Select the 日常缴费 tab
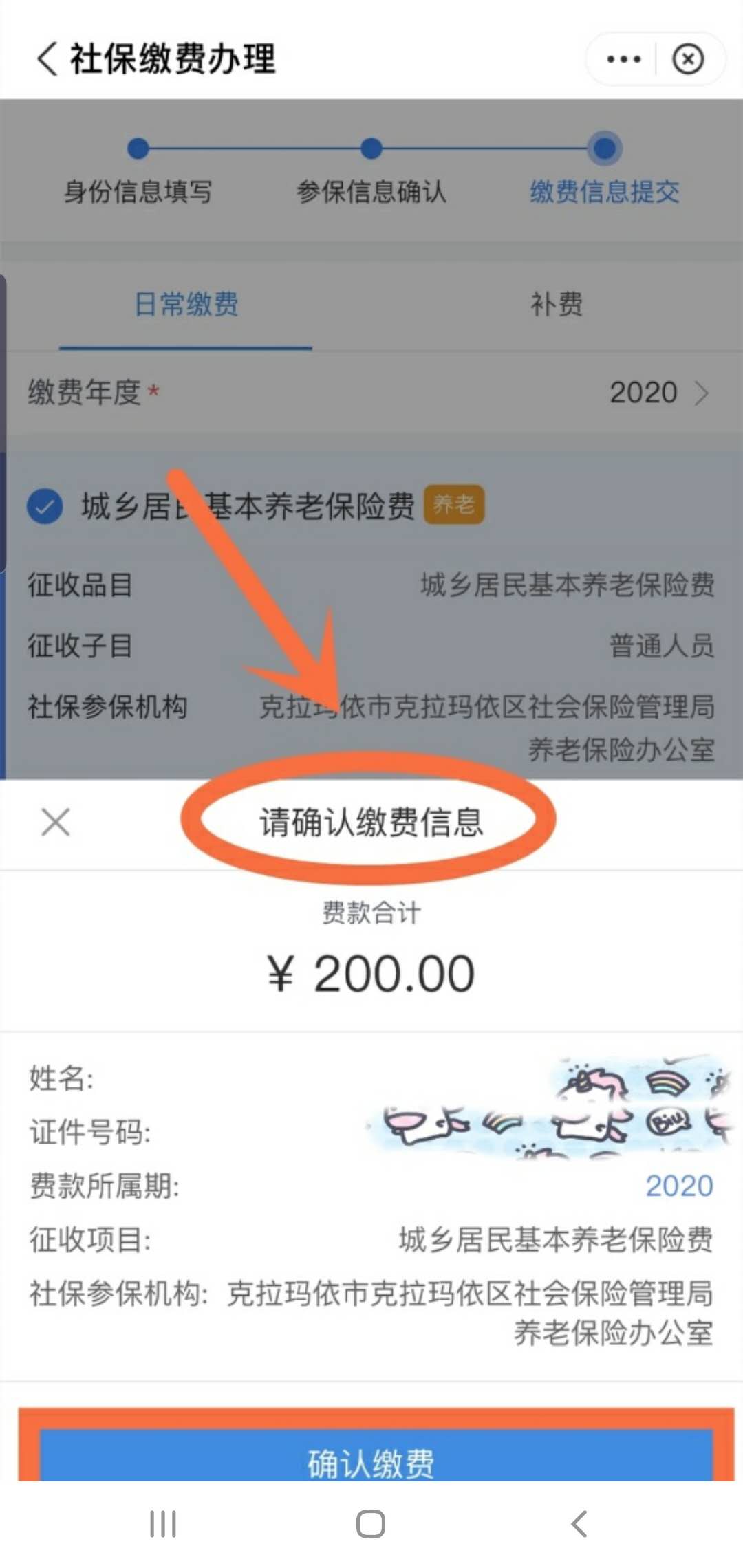The image size is (743, 1568). click(186, 304)
